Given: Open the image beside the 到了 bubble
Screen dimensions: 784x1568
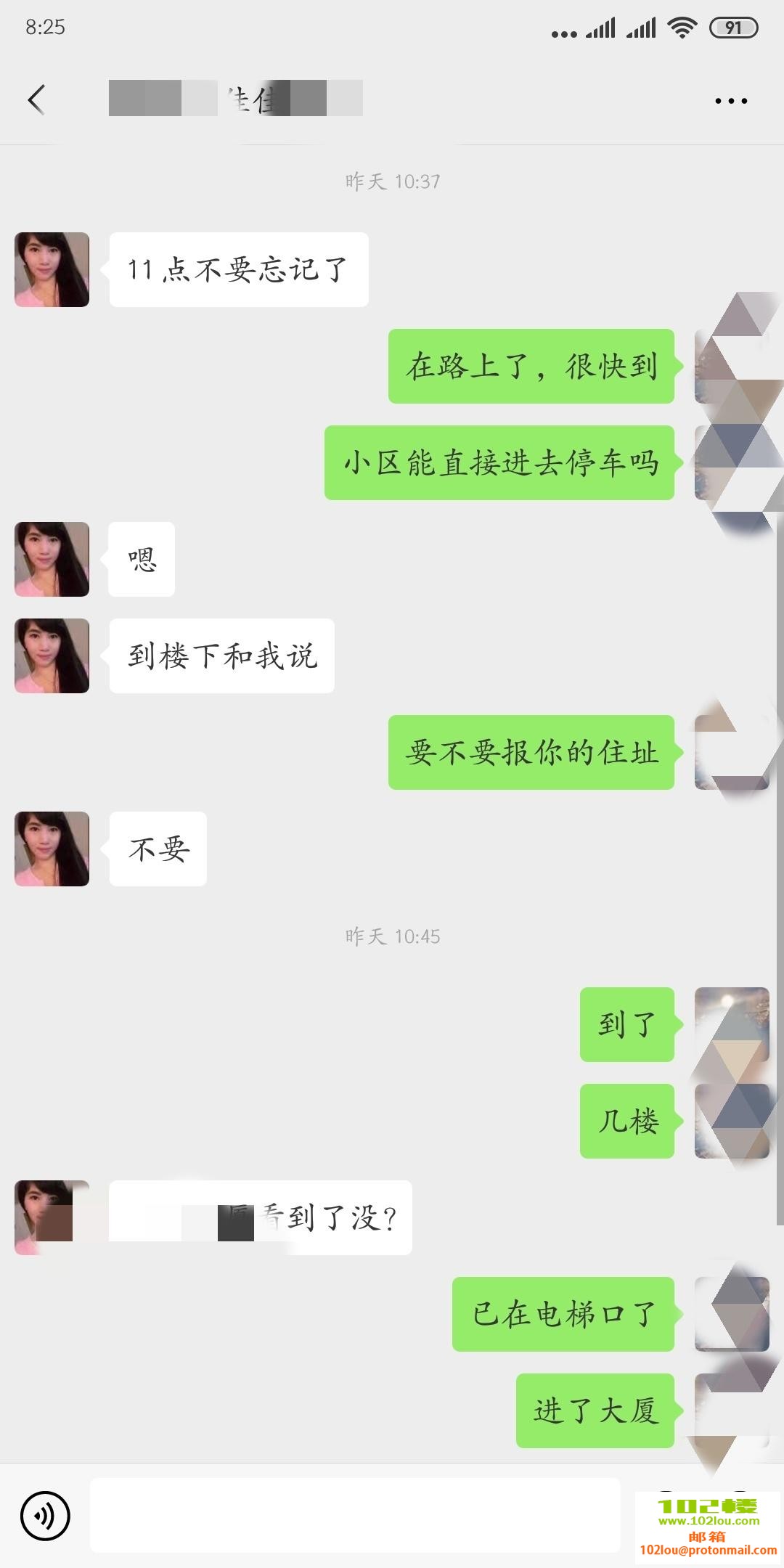Looking at the screenshot, I should click(x=732, y=1024).
